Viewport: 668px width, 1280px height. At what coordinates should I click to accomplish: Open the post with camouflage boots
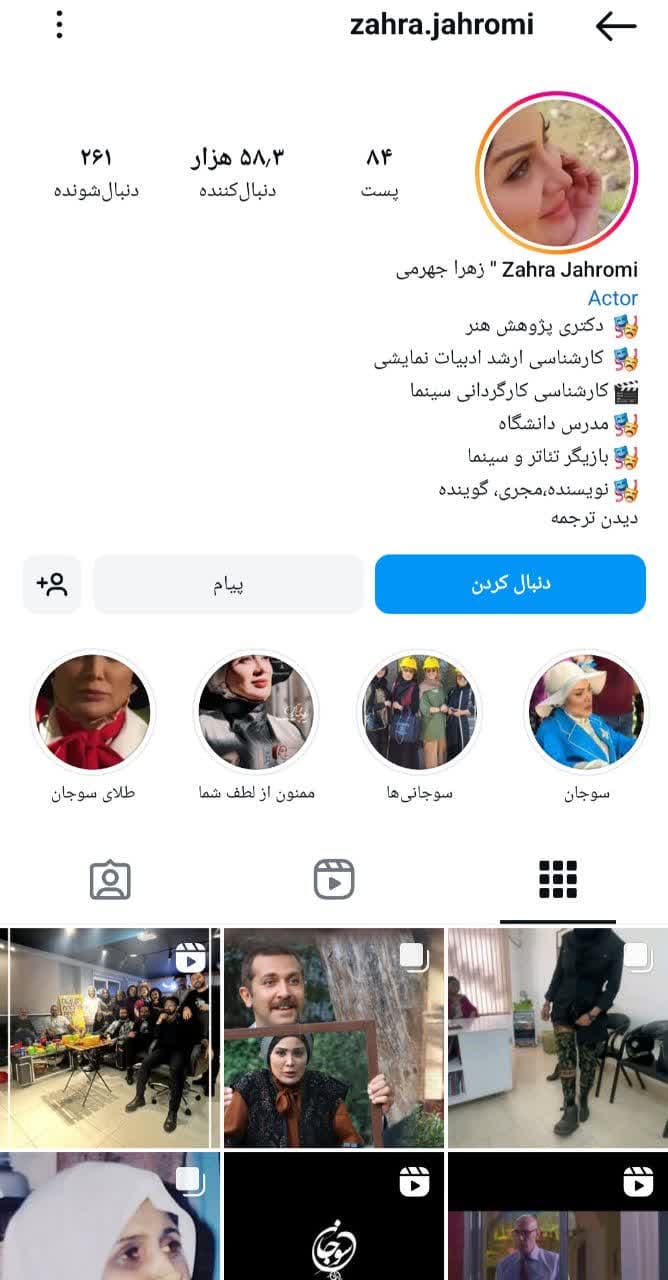(558, 1037)
